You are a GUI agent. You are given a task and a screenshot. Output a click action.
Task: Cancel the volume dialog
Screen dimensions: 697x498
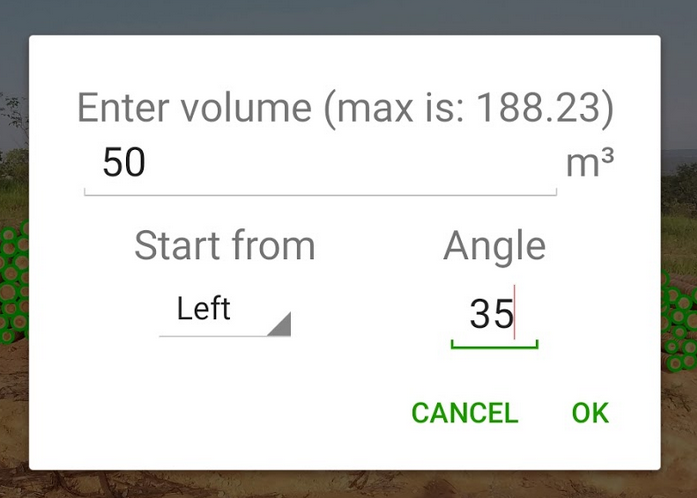(x=464, y=413)
